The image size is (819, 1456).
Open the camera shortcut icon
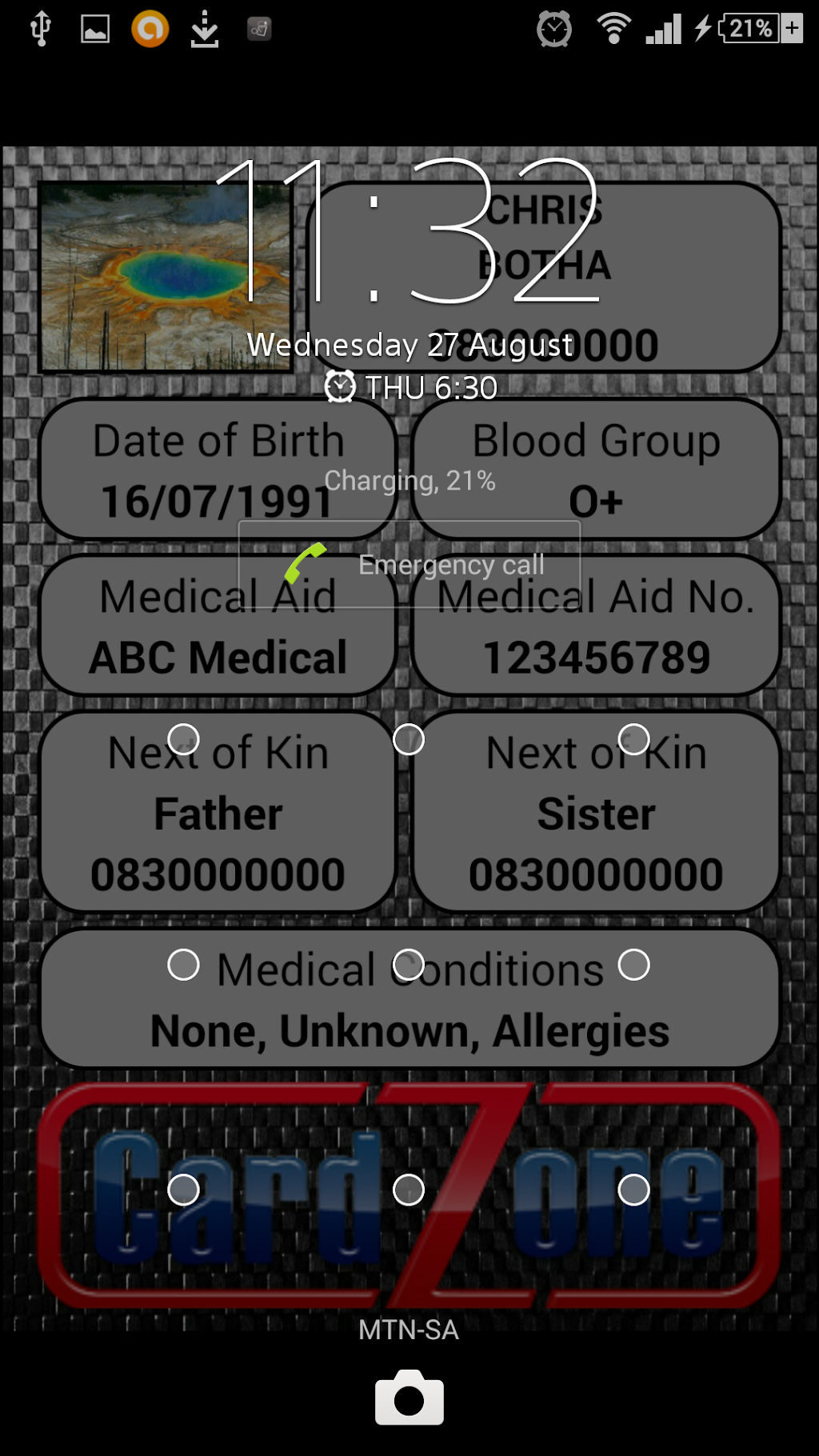pos(409,1398)
